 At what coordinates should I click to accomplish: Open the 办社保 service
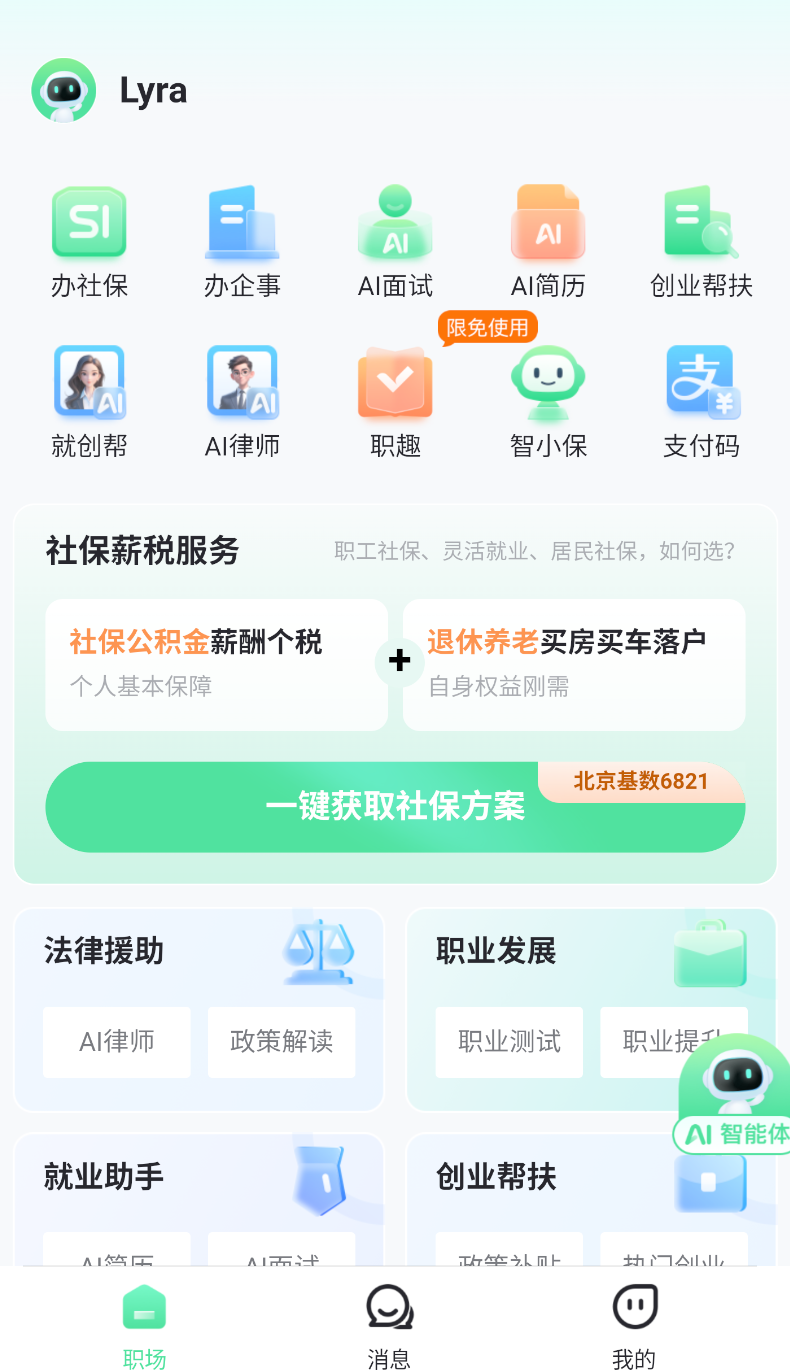89,241
